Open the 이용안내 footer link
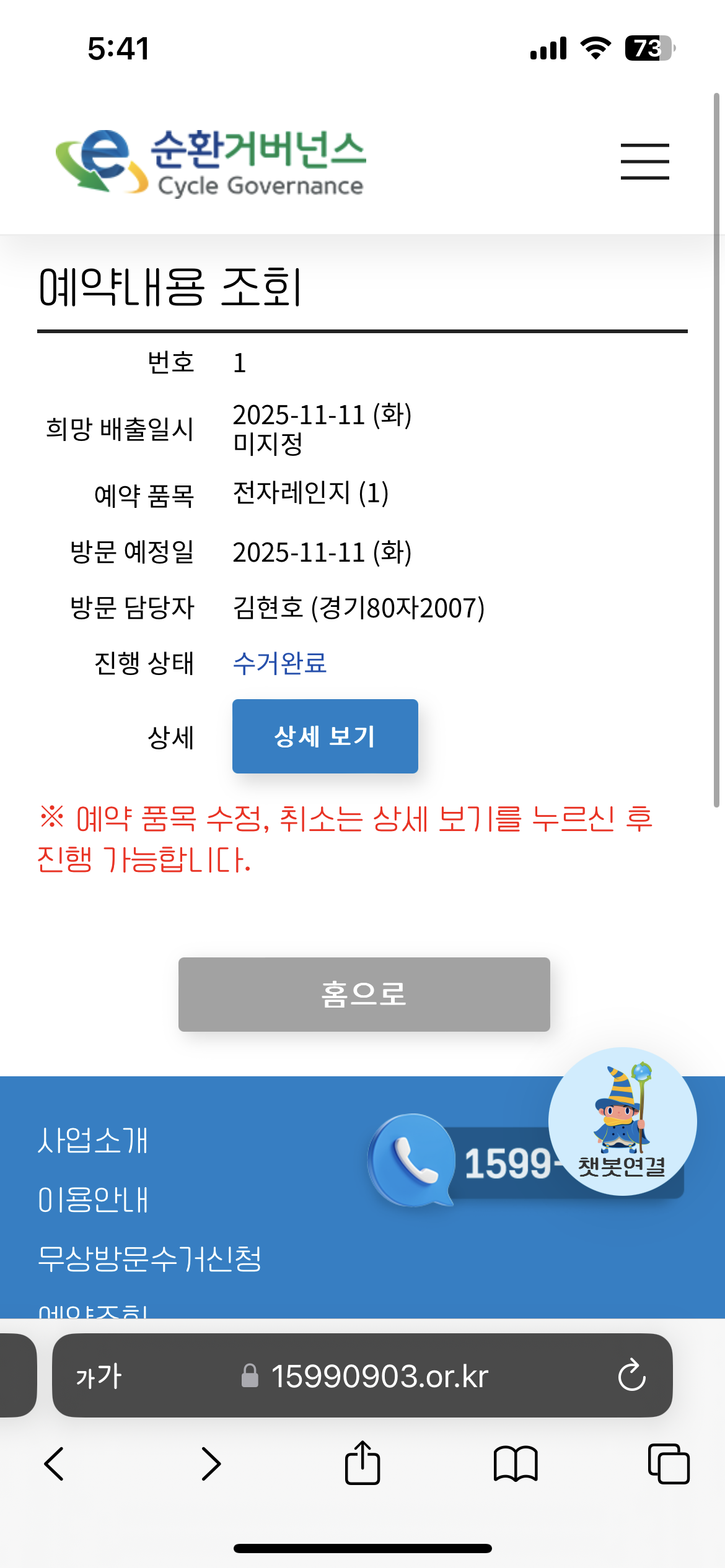 point(93,1200)
